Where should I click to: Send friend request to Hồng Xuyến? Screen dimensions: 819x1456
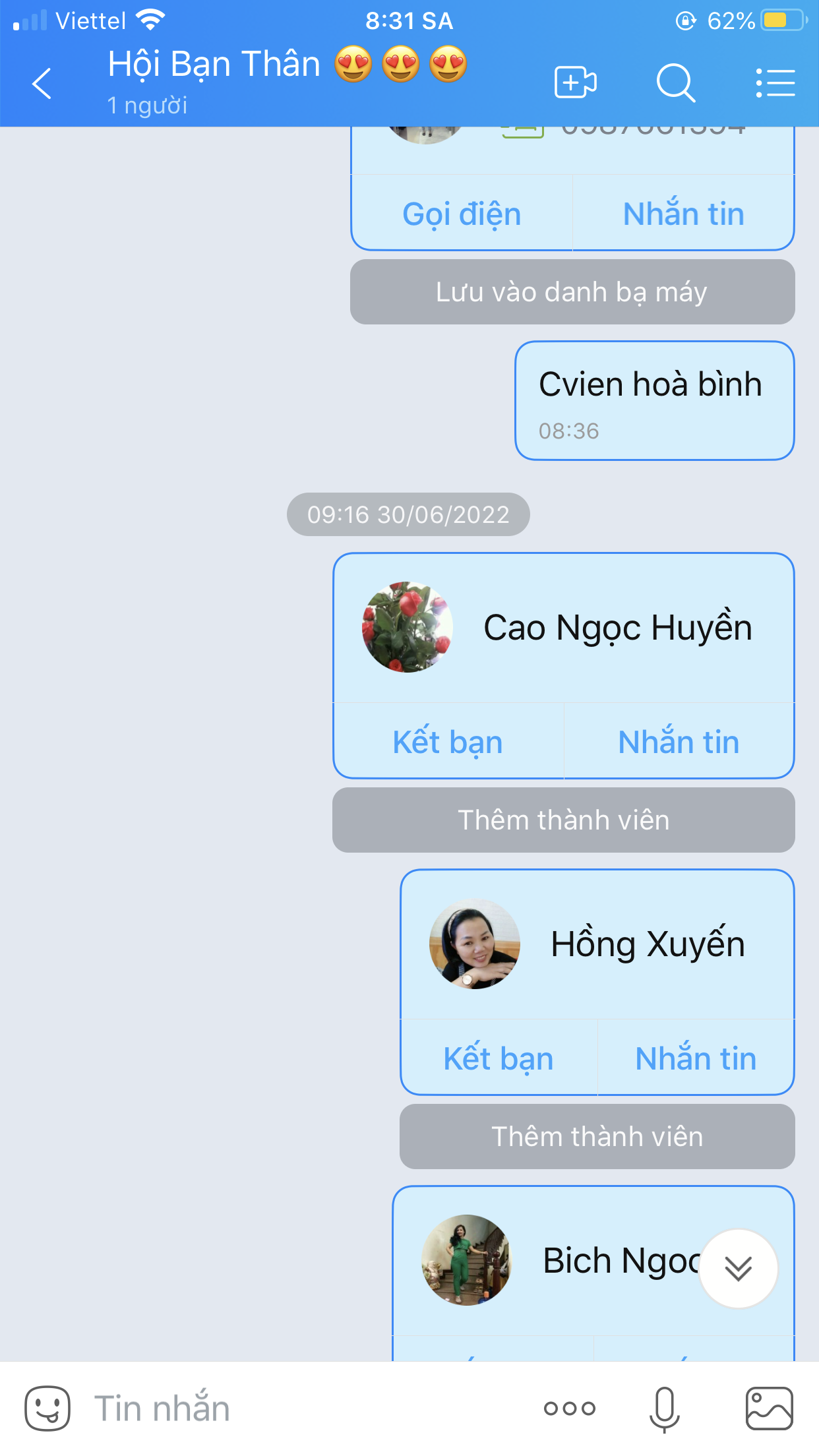(499, 1058)
